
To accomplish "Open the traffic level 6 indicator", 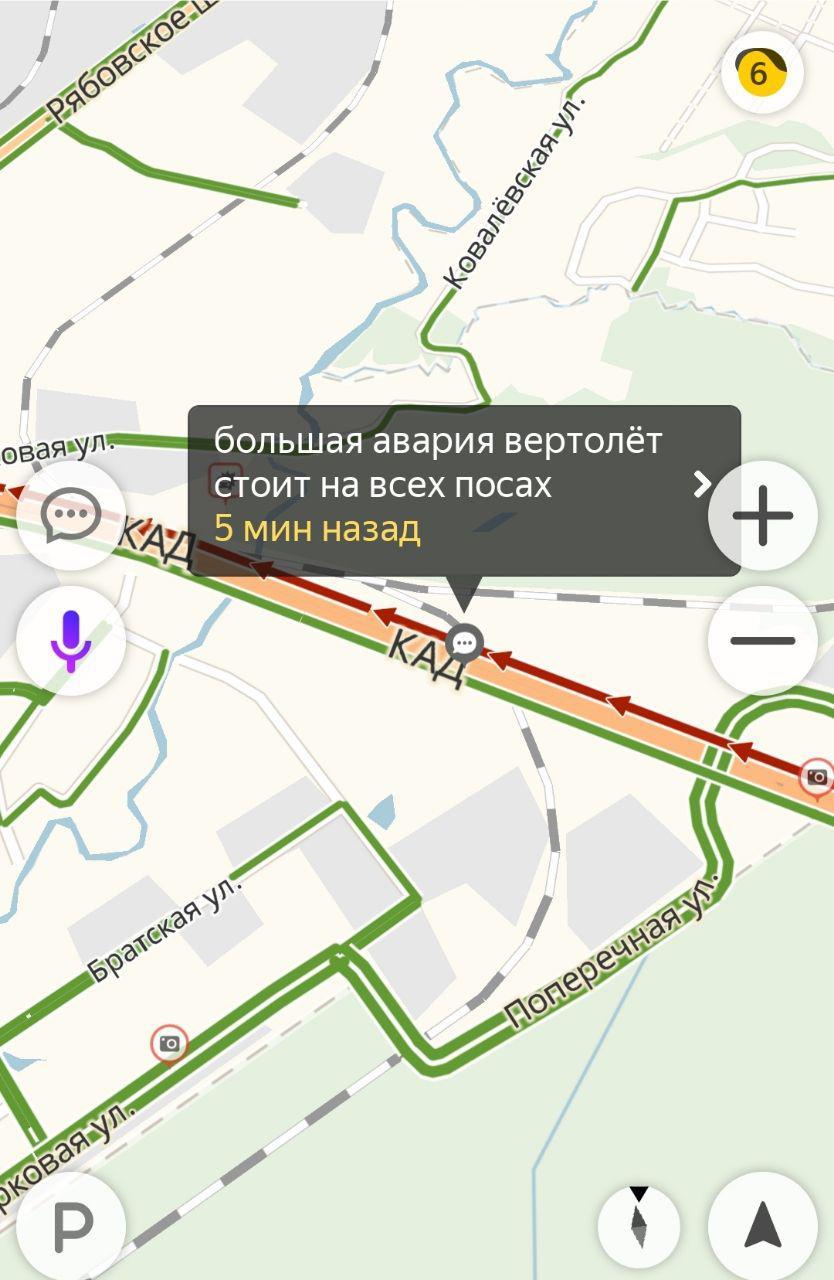I will click(x=762, y=73).
